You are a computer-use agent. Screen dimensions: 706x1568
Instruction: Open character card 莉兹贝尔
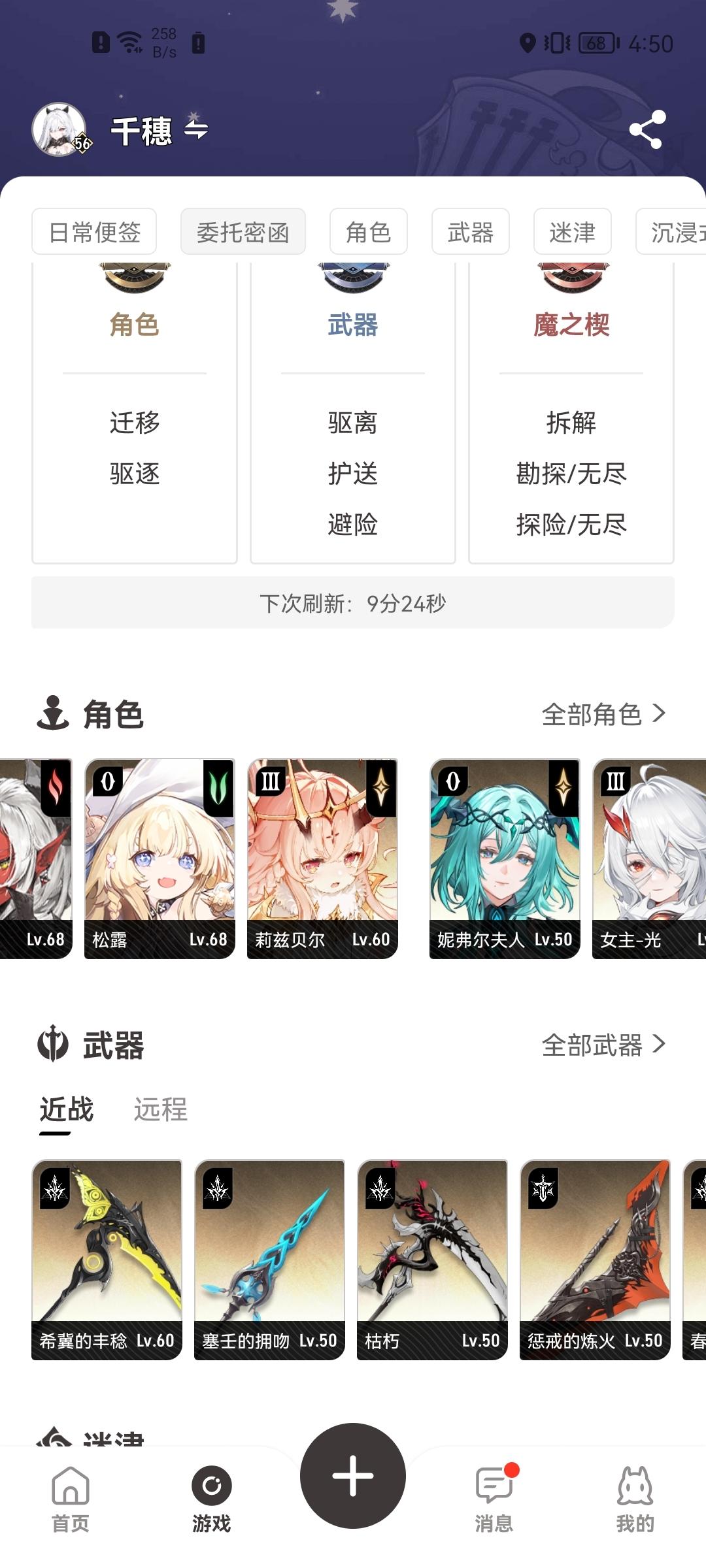point(322,858)
